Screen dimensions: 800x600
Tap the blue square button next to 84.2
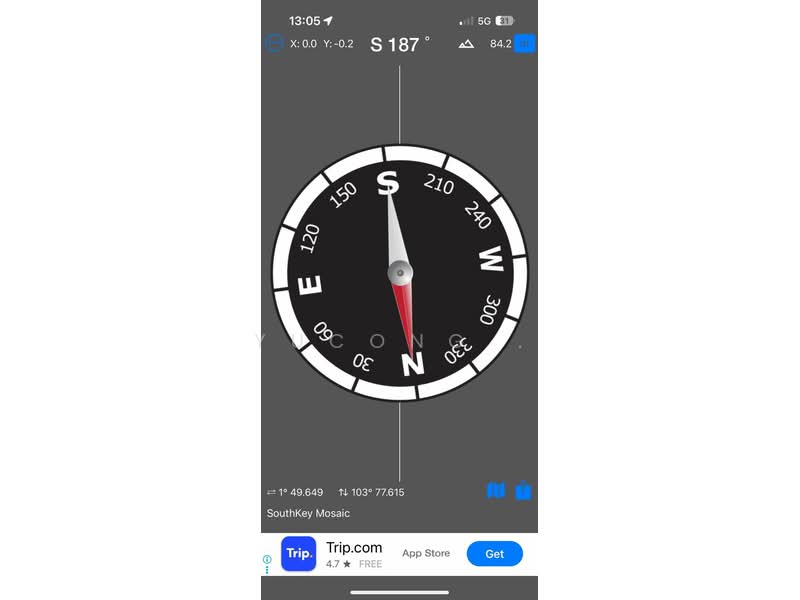click(x=525, y=43)
